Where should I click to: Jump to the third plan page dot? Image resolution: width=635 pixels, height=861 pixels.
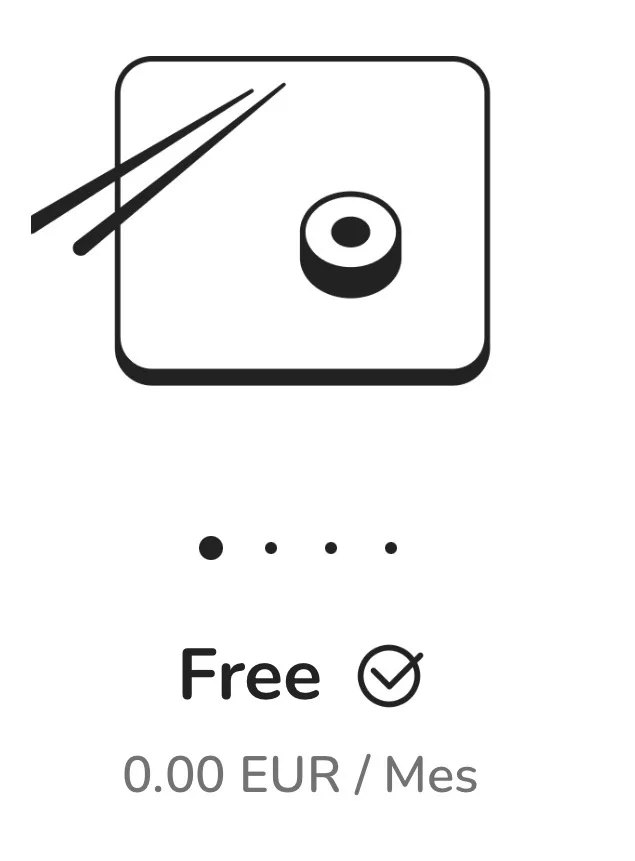(x=331, y=548)
